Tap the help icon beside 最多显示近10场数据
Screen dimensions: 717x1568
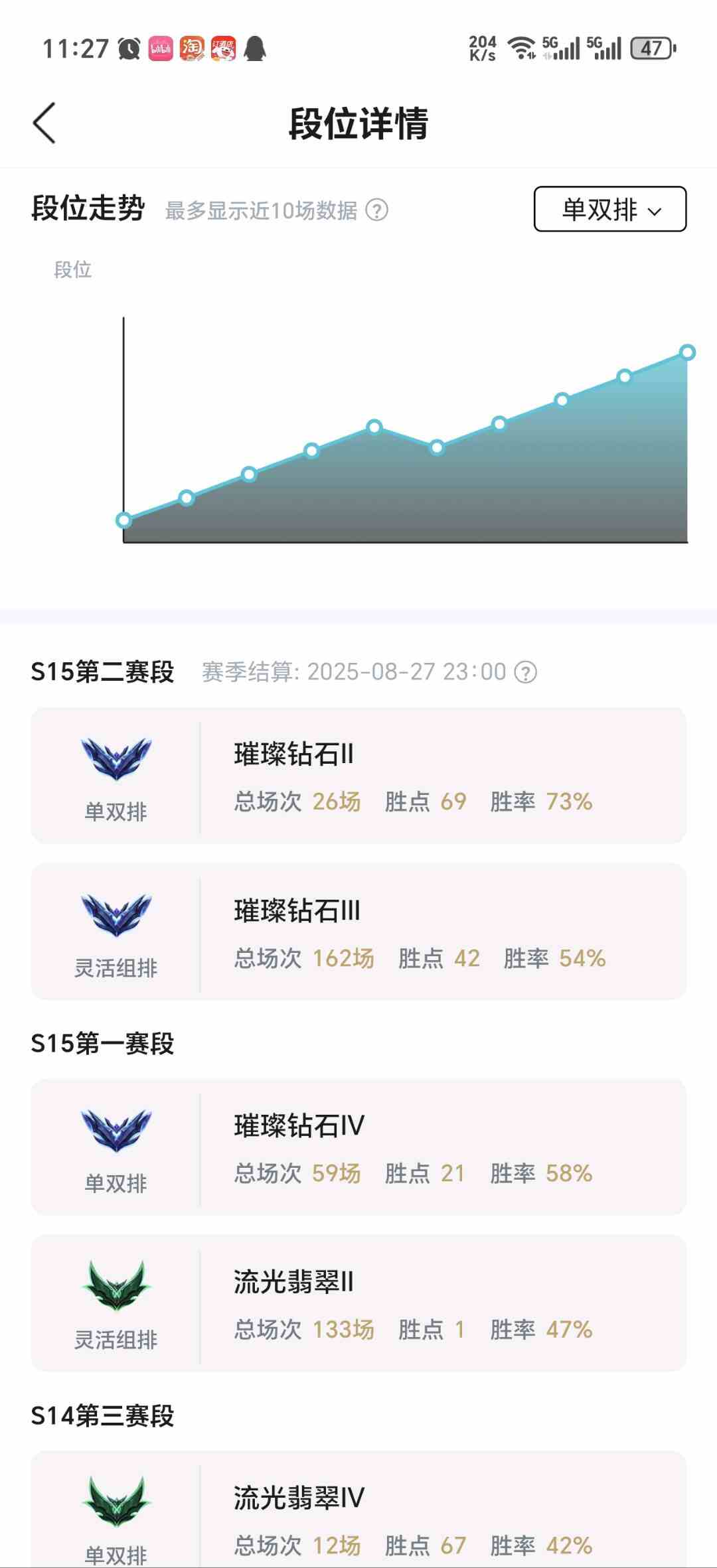[x=377, y=210]
